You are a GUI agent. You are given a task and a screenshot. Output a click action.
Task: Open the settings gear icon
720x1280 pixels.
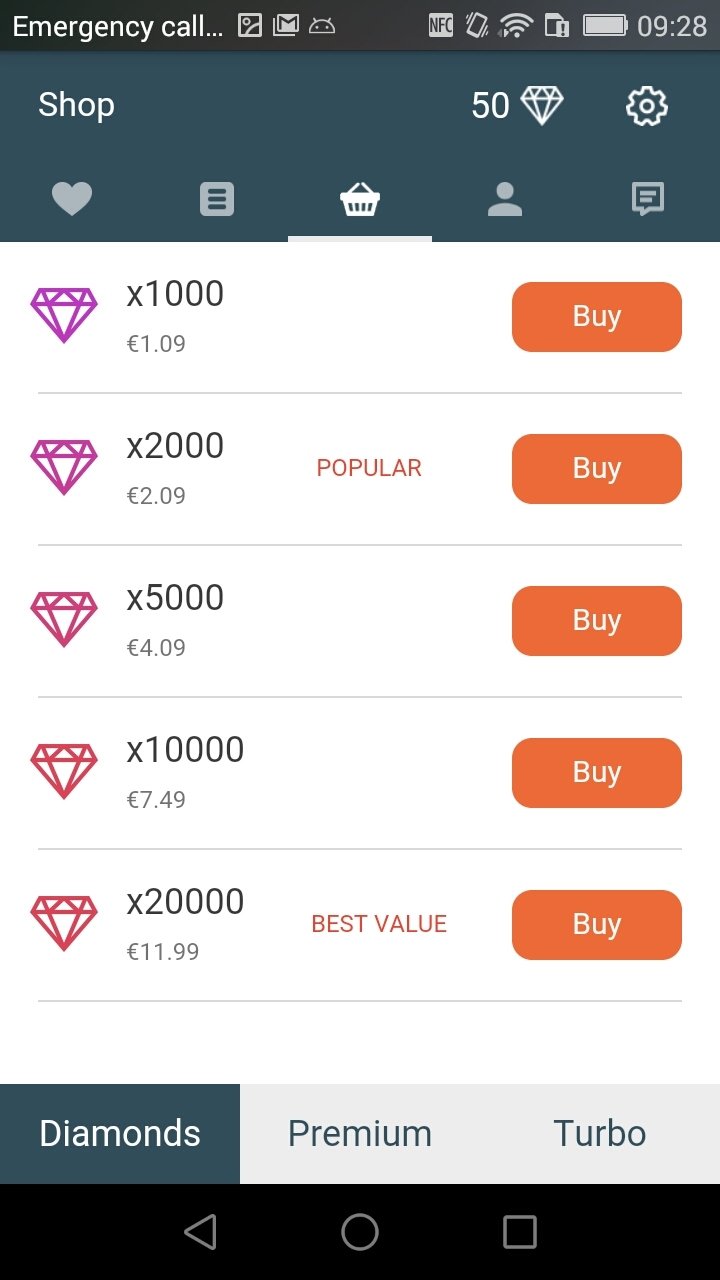point(646,105)
